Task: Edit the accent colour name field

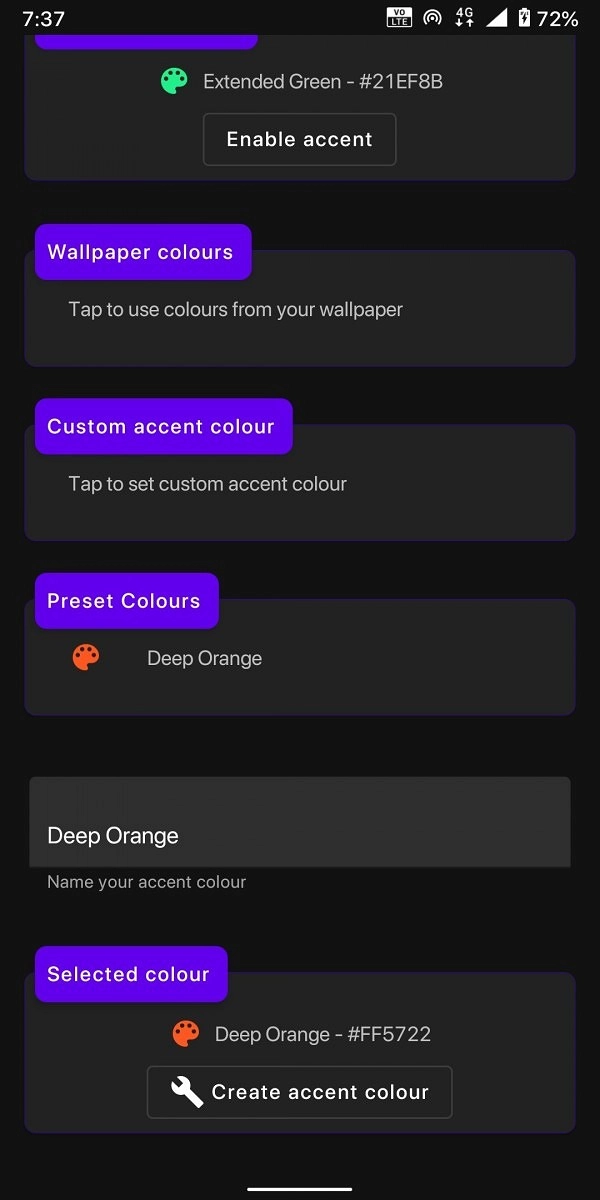Action: click(300, 822)
